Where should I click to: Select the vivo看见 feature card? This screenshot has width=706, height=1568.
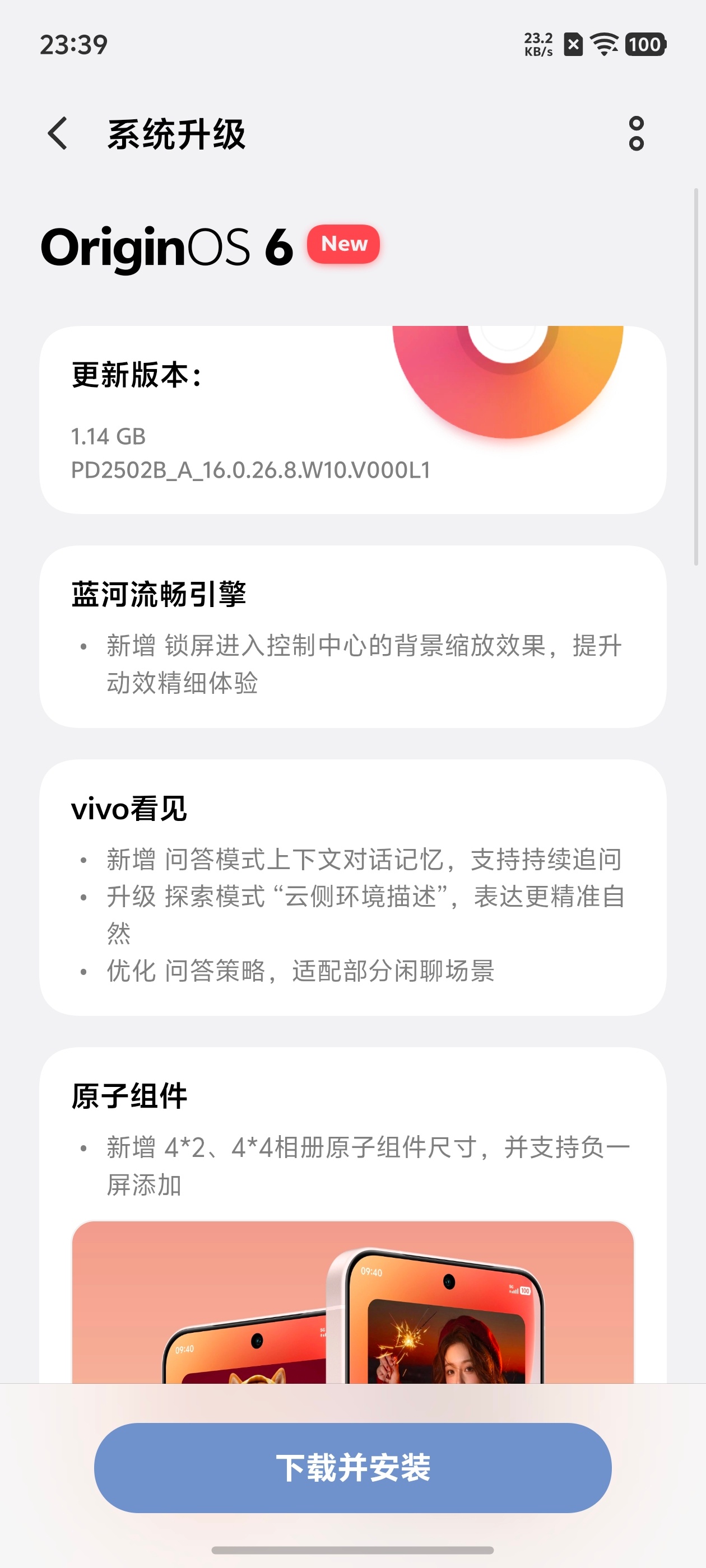coord(352,889)
